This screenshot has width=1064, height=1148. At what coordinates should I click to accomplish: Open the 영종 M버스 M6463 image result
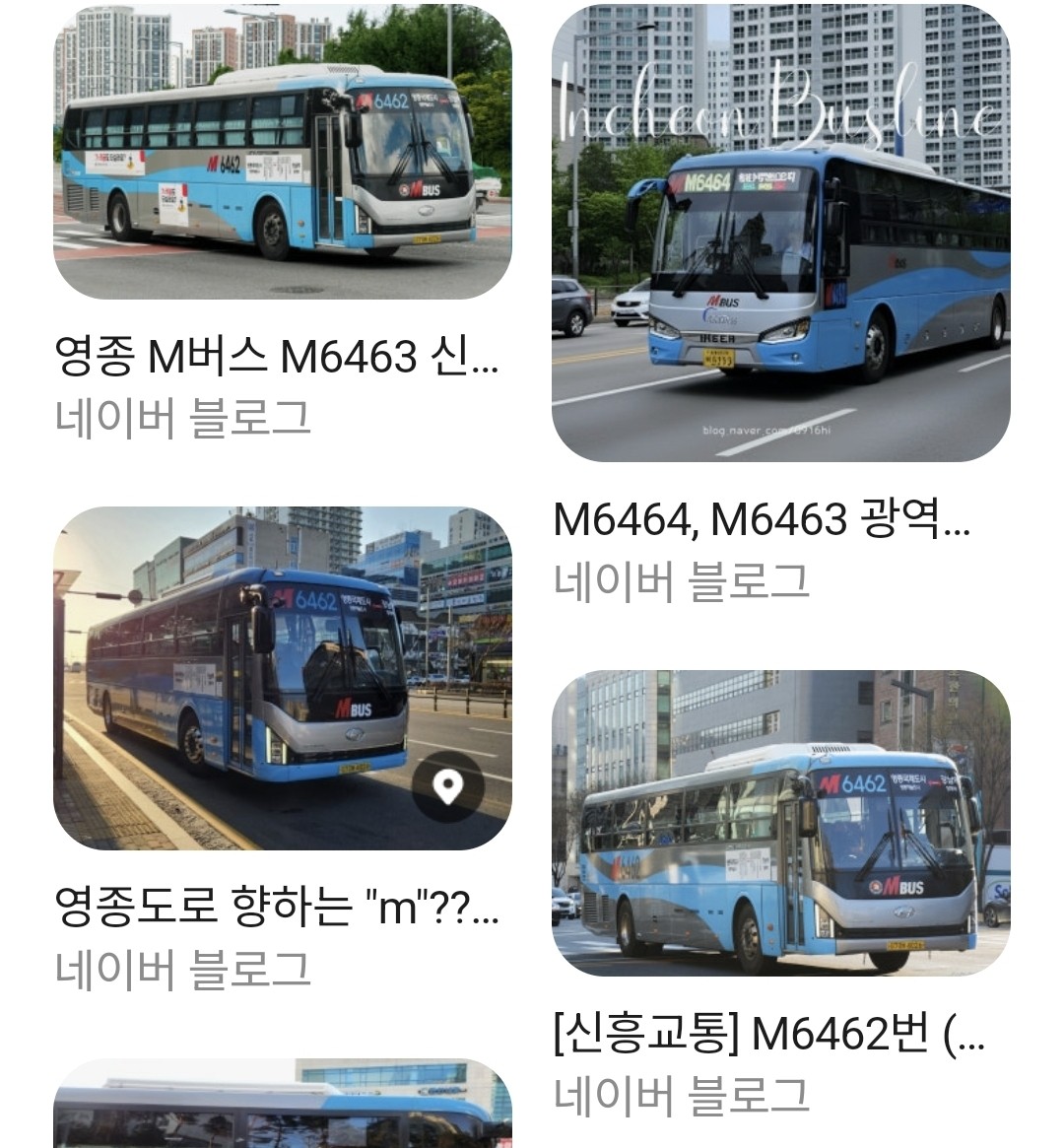coord(283,153)
